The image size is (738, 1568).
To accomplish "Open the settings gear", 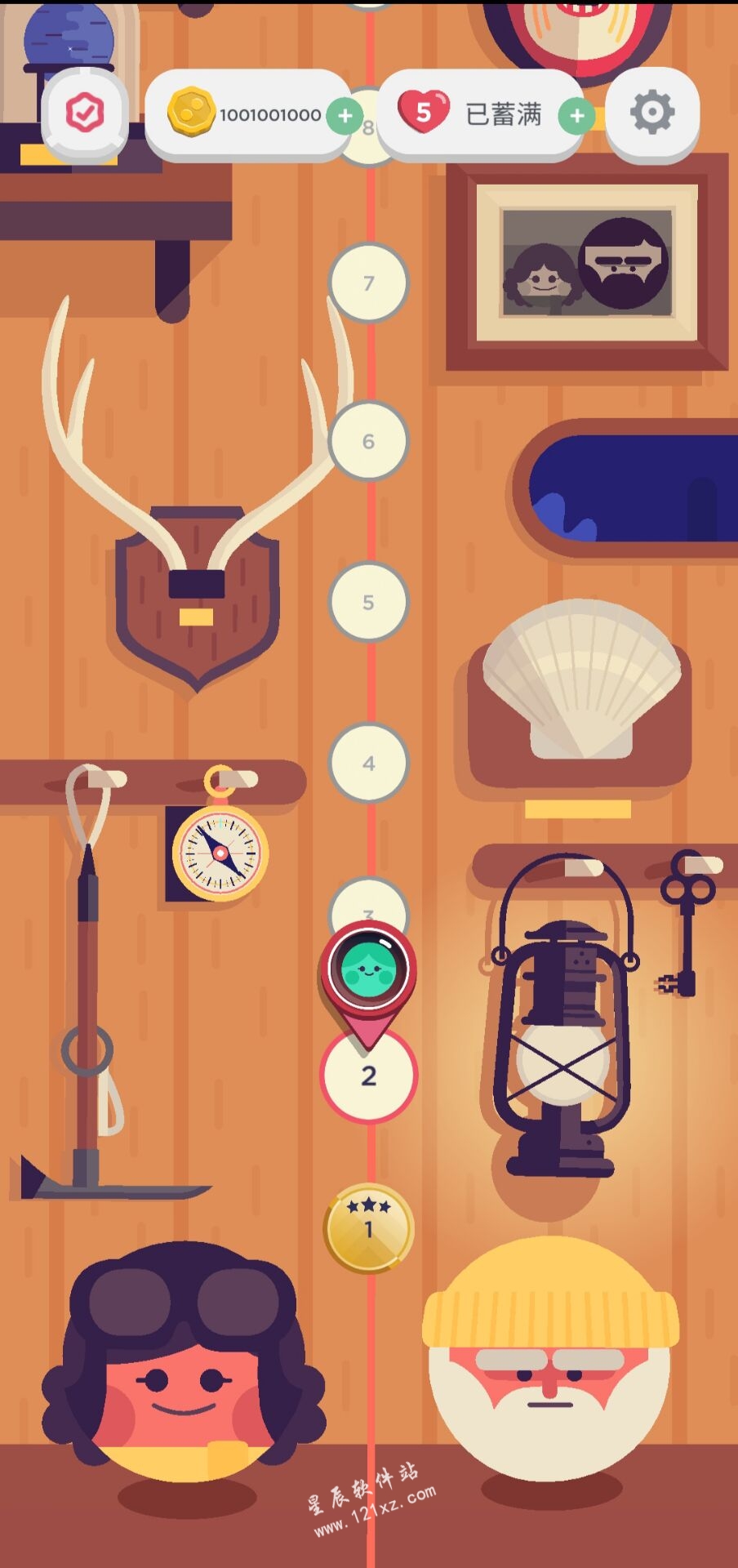I will point(651,113).
